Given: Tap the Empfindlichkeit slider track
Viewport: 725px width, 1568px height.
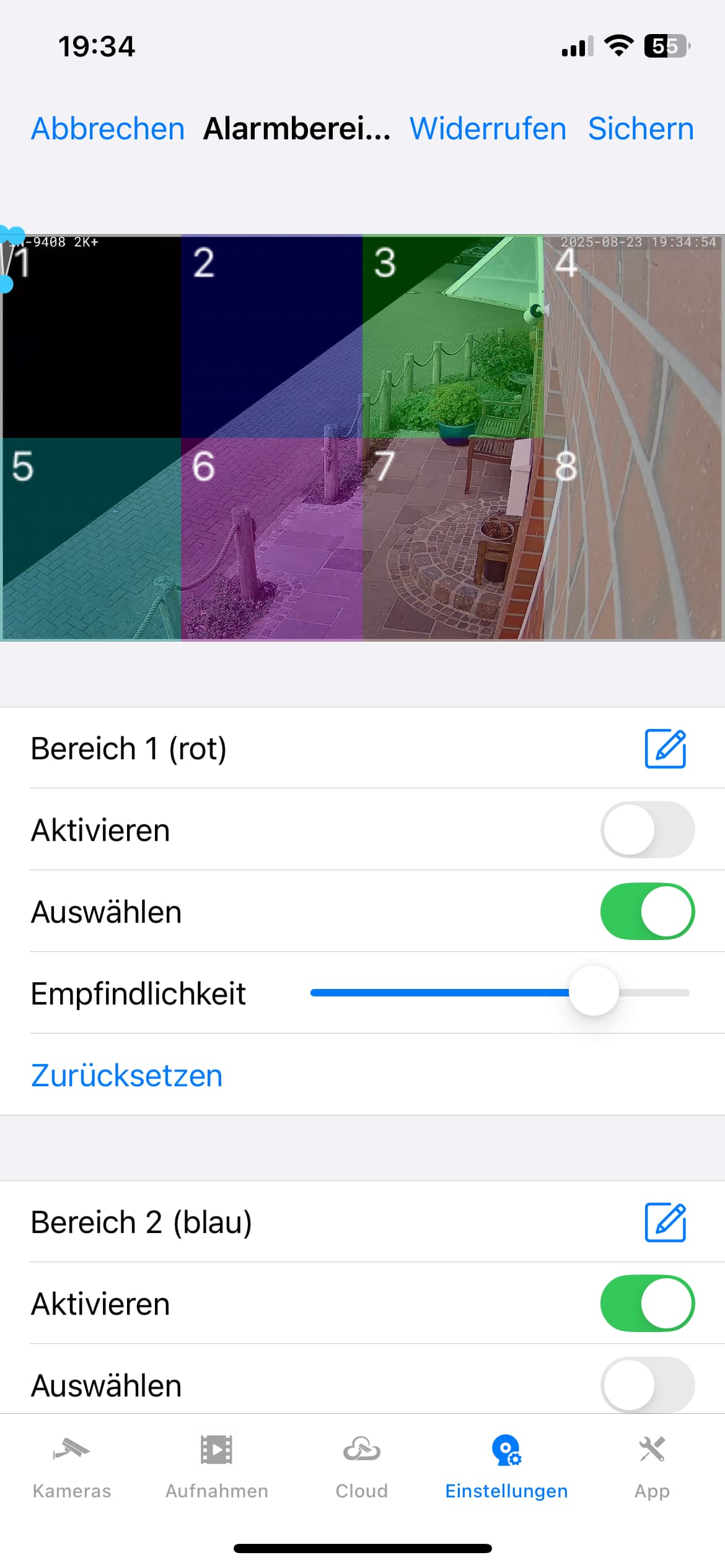Looking at the screenshot, I should [499, 993].
